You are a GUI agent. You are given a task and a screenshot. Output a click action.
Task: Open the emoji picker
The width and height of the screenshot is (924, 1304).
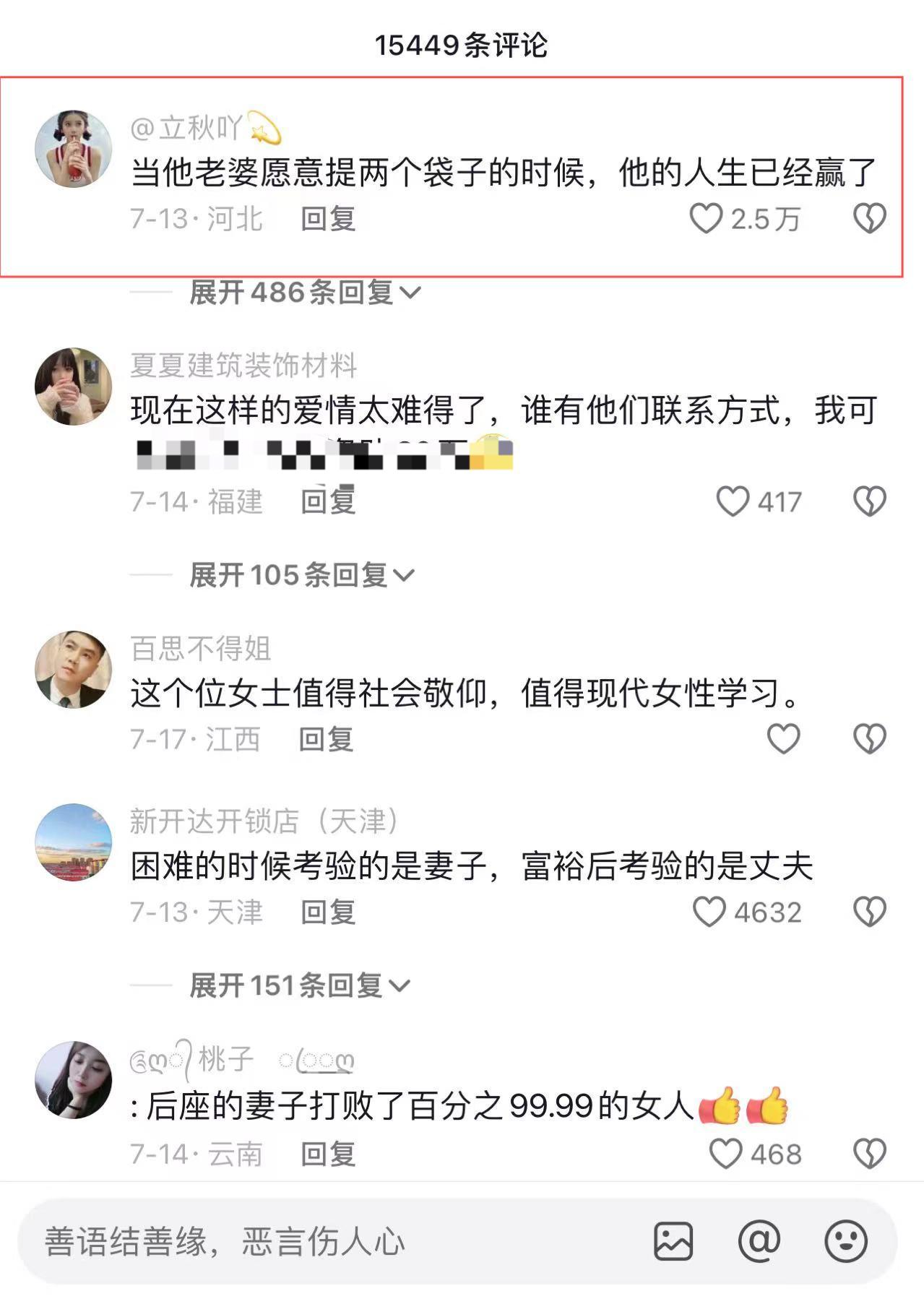pyautogui.click(x=846, y=1241)
